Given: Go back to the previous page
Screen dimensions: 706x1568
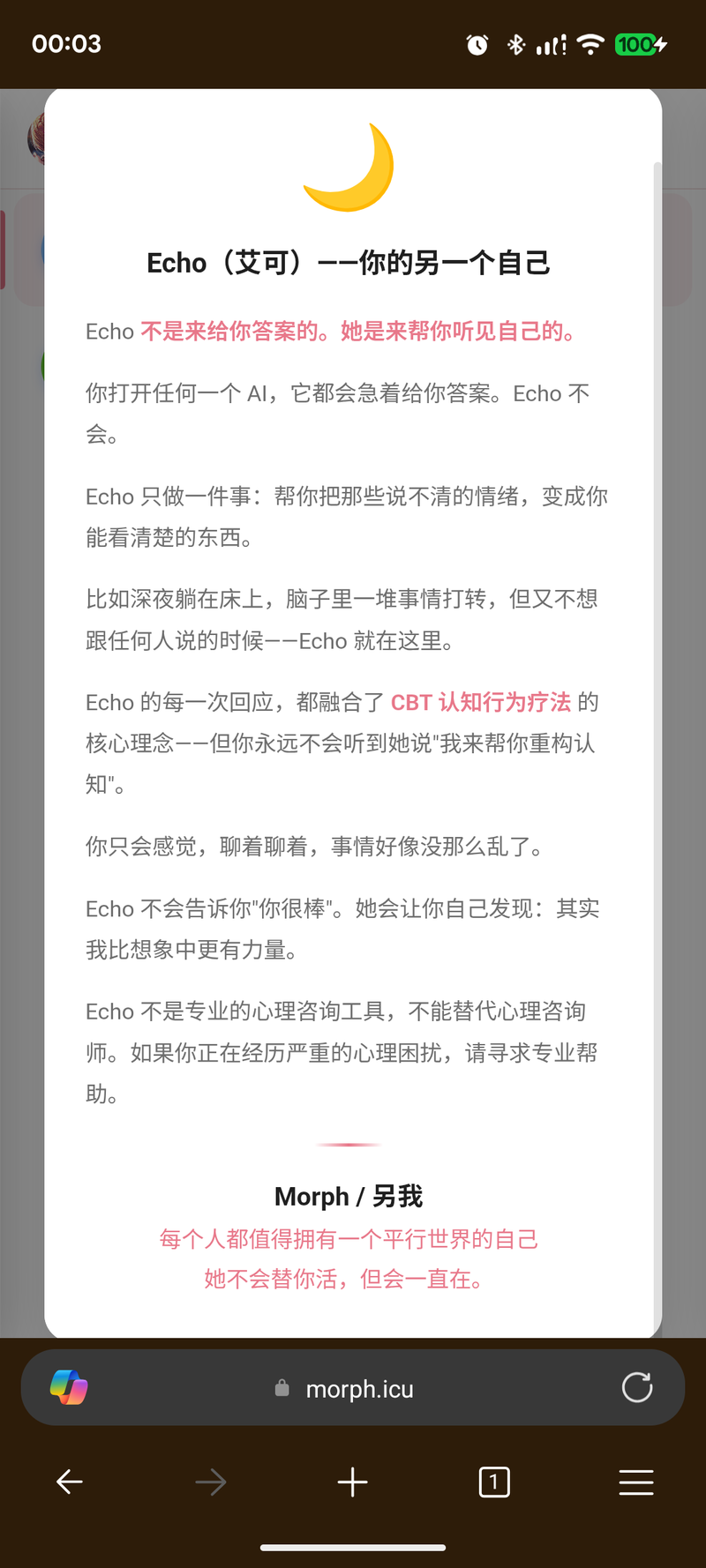Looking at the screenshot, I should (x=70, y=1482).
